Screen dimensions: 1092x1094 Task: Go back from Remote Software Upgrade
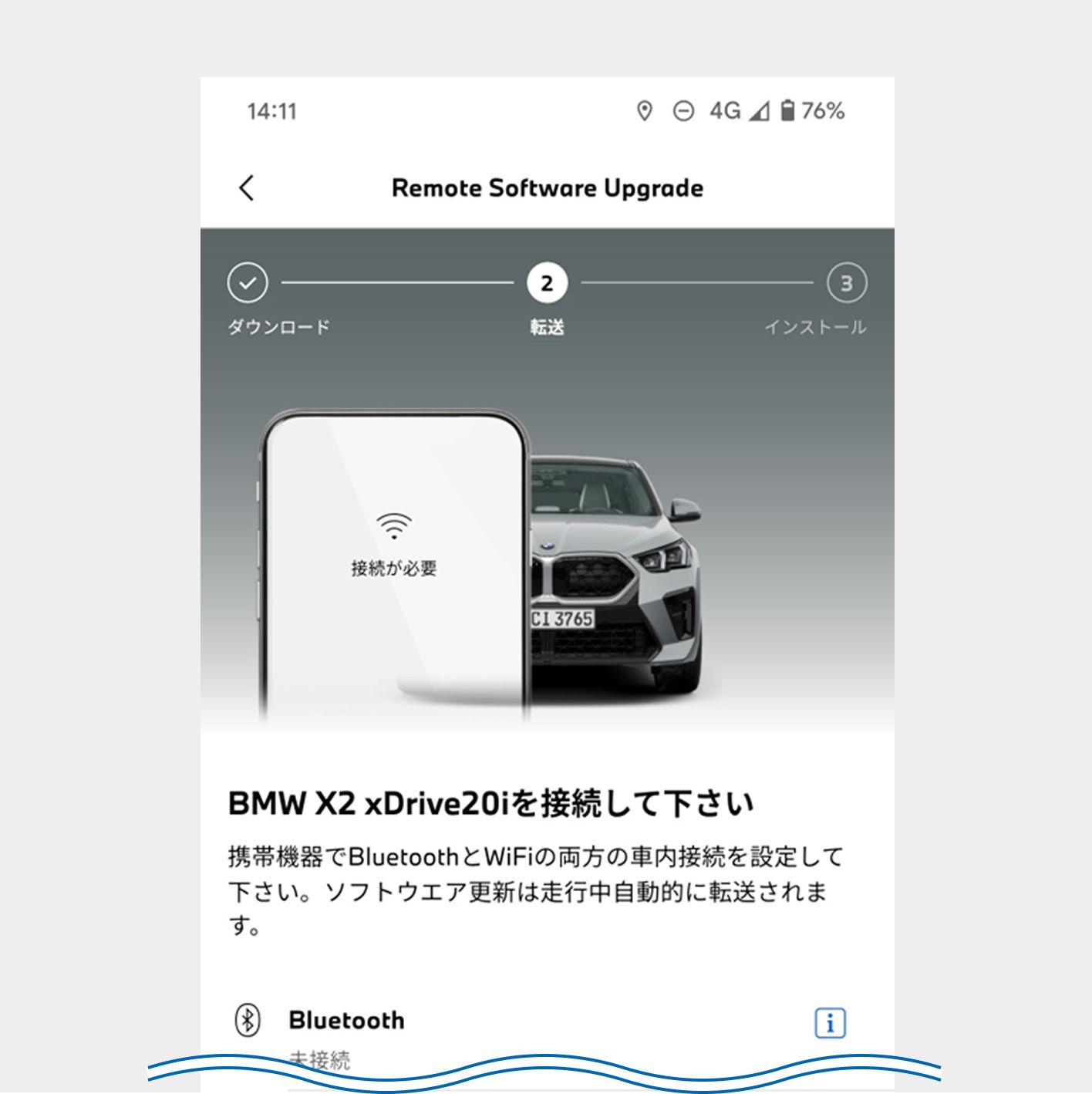pyautogui.click(x=246, y=188)
